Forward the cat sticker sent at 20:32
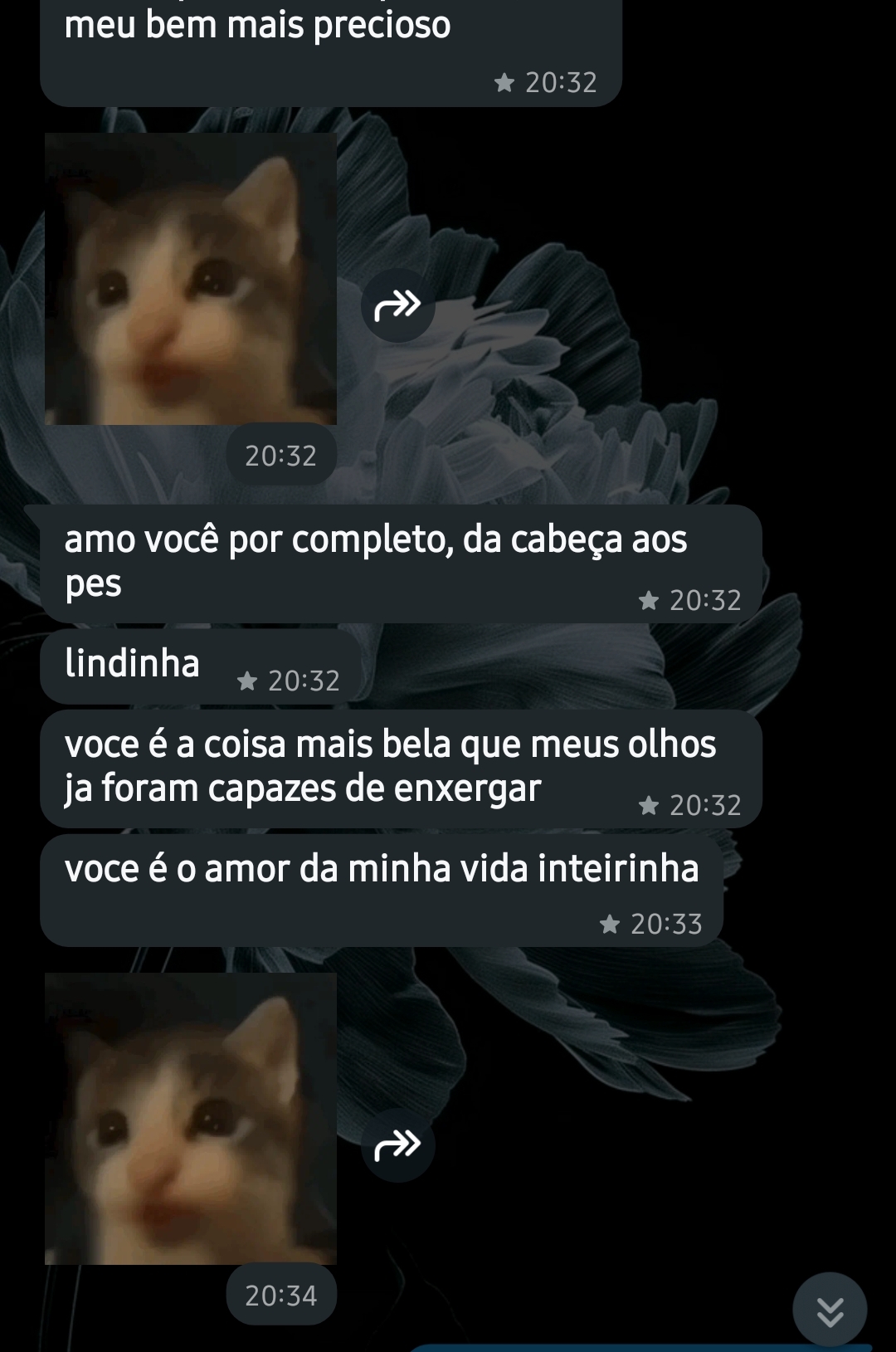The image size is (896, 1352). tap(398, 305)
